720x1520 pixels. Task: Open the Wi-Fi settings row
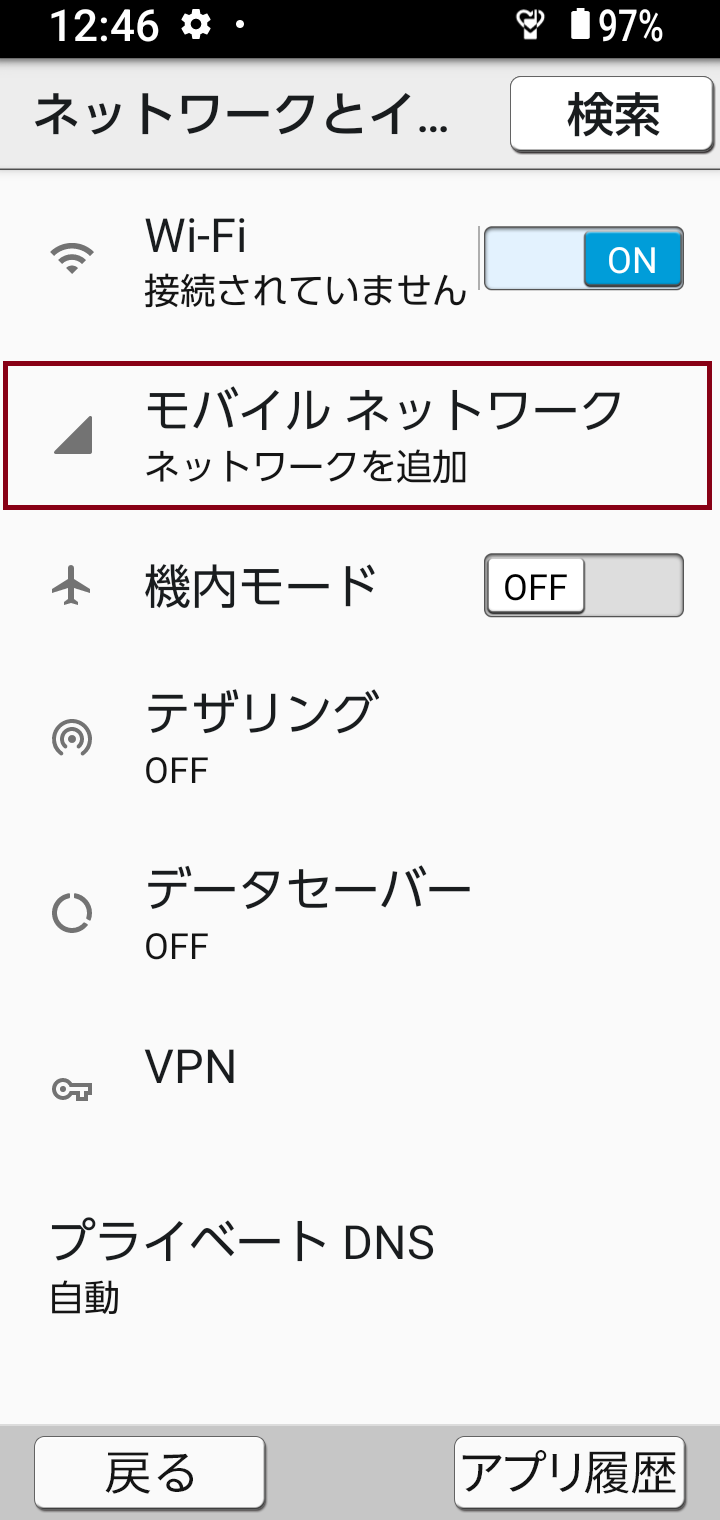tap(240, 260)
